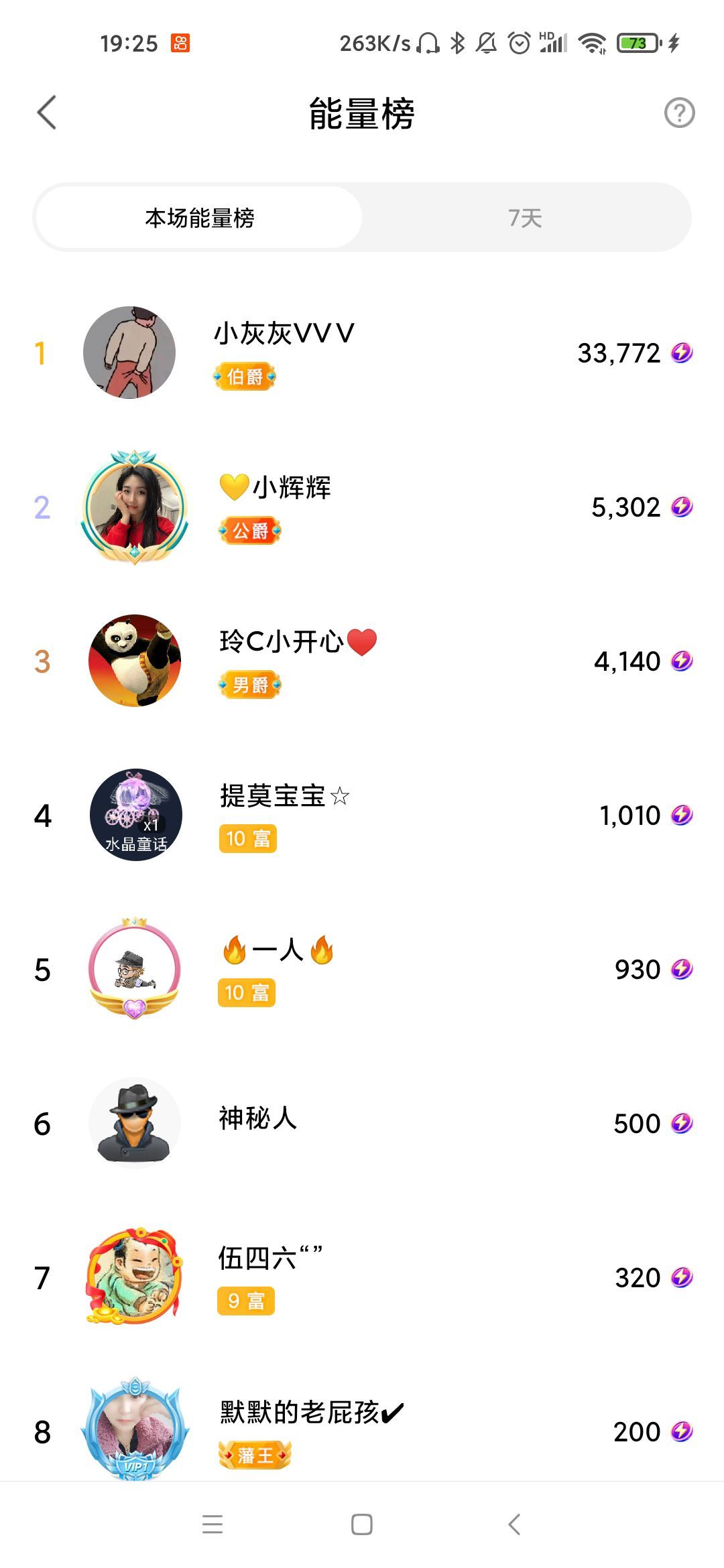
Task: Tap the 10富 badge under 提莫宝宝
Action: 246,838
